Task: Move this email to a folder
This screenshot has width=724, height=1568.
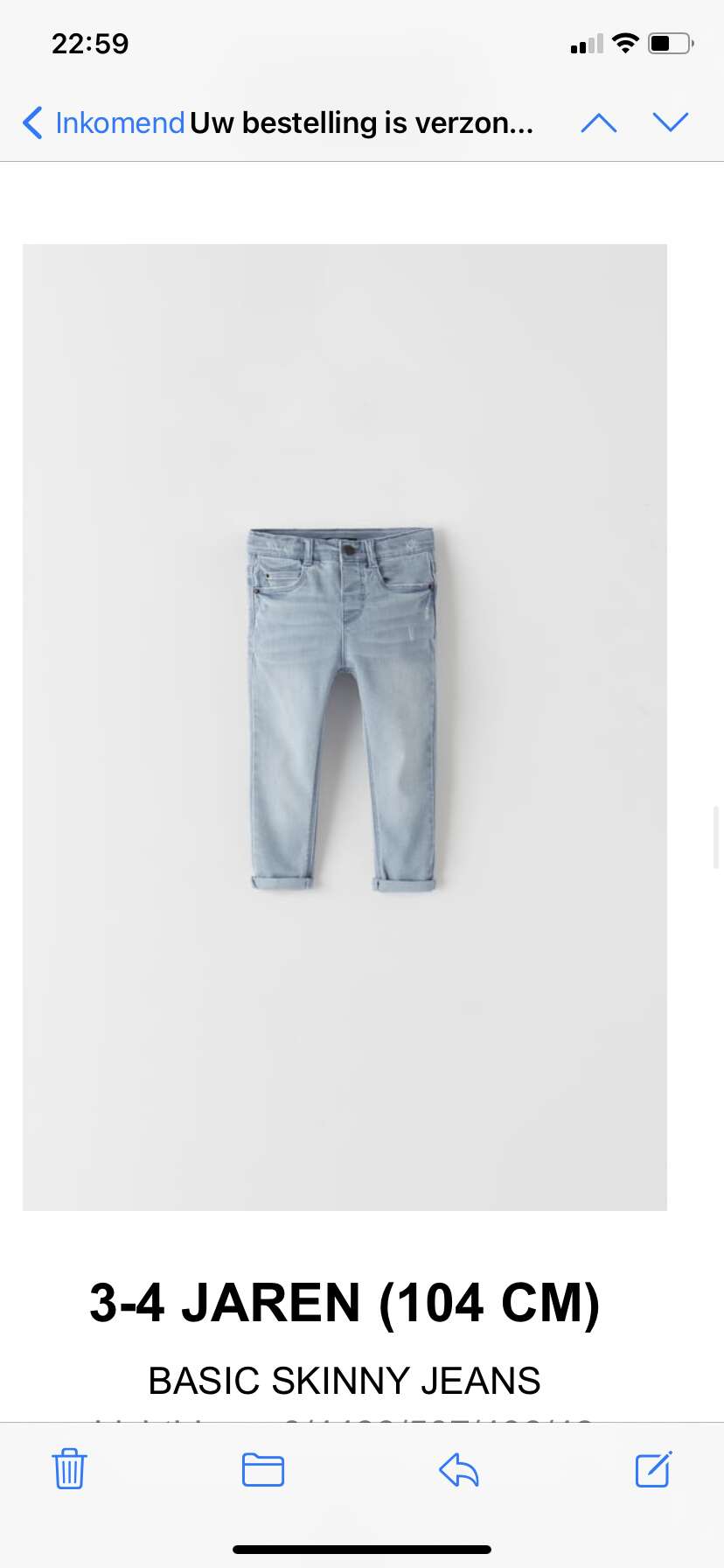Action: point(263,1469)
